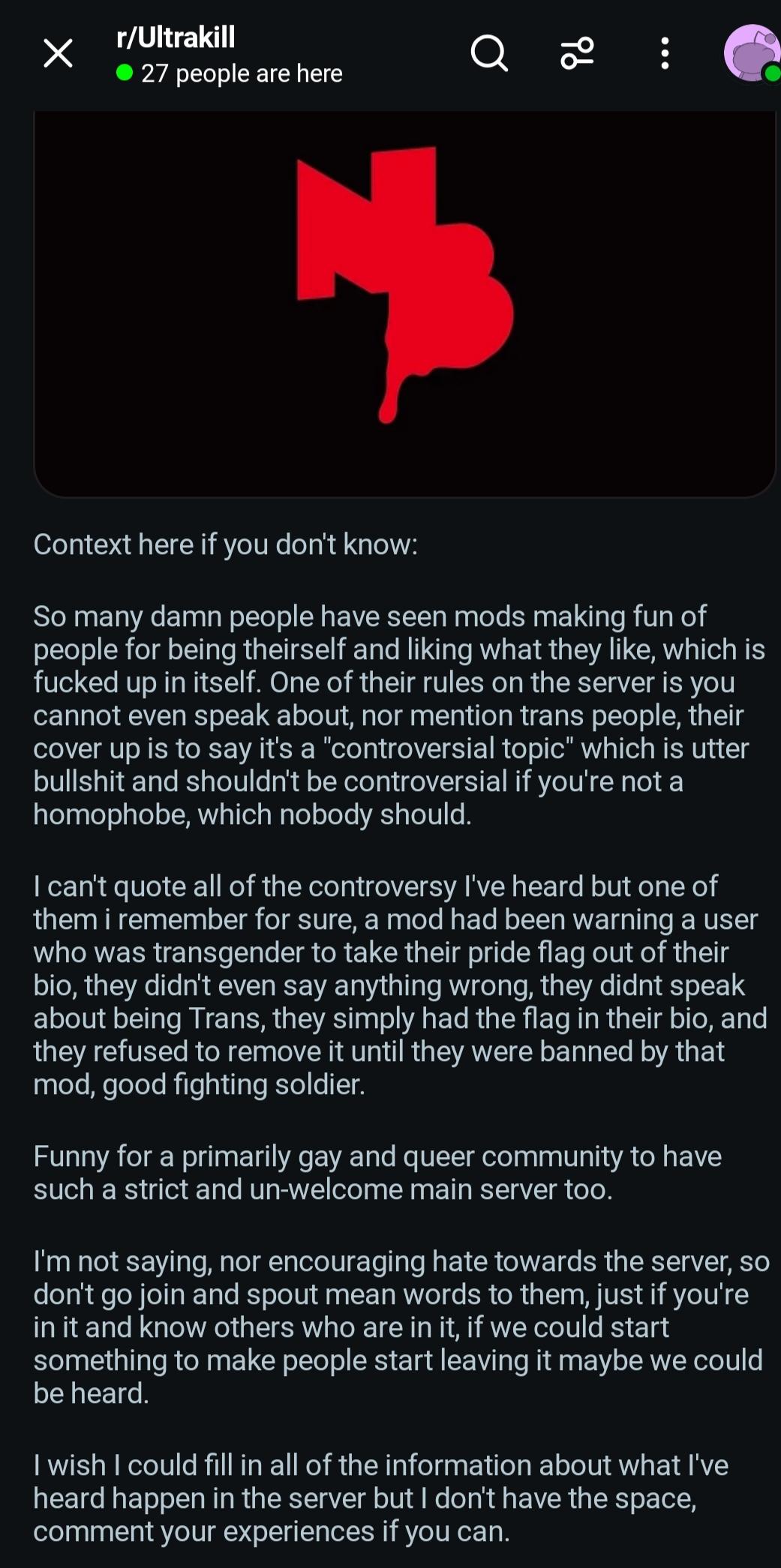This screenshot has height=1568, width=781.
Task: Open the comment sort options
Action: click(577, 54)
